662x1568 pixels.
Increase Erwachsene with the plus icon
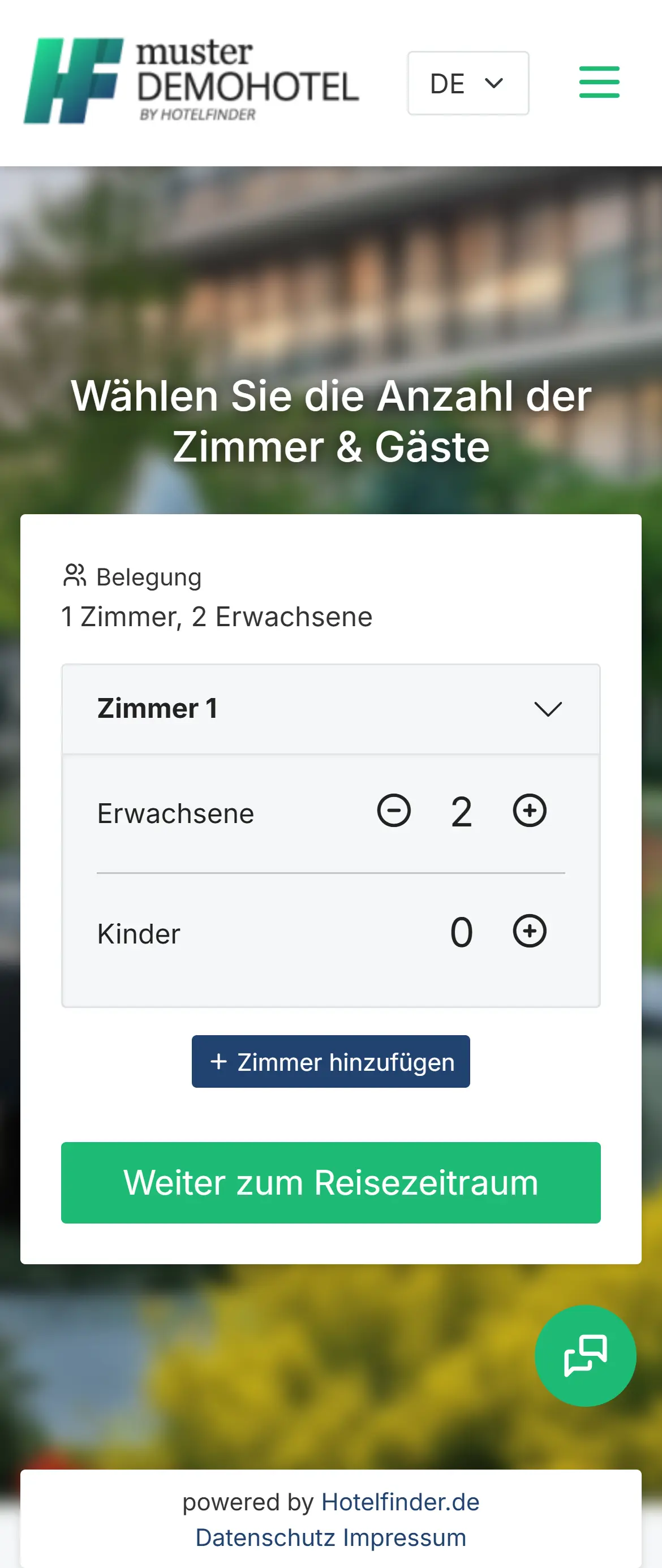[529, 811]
